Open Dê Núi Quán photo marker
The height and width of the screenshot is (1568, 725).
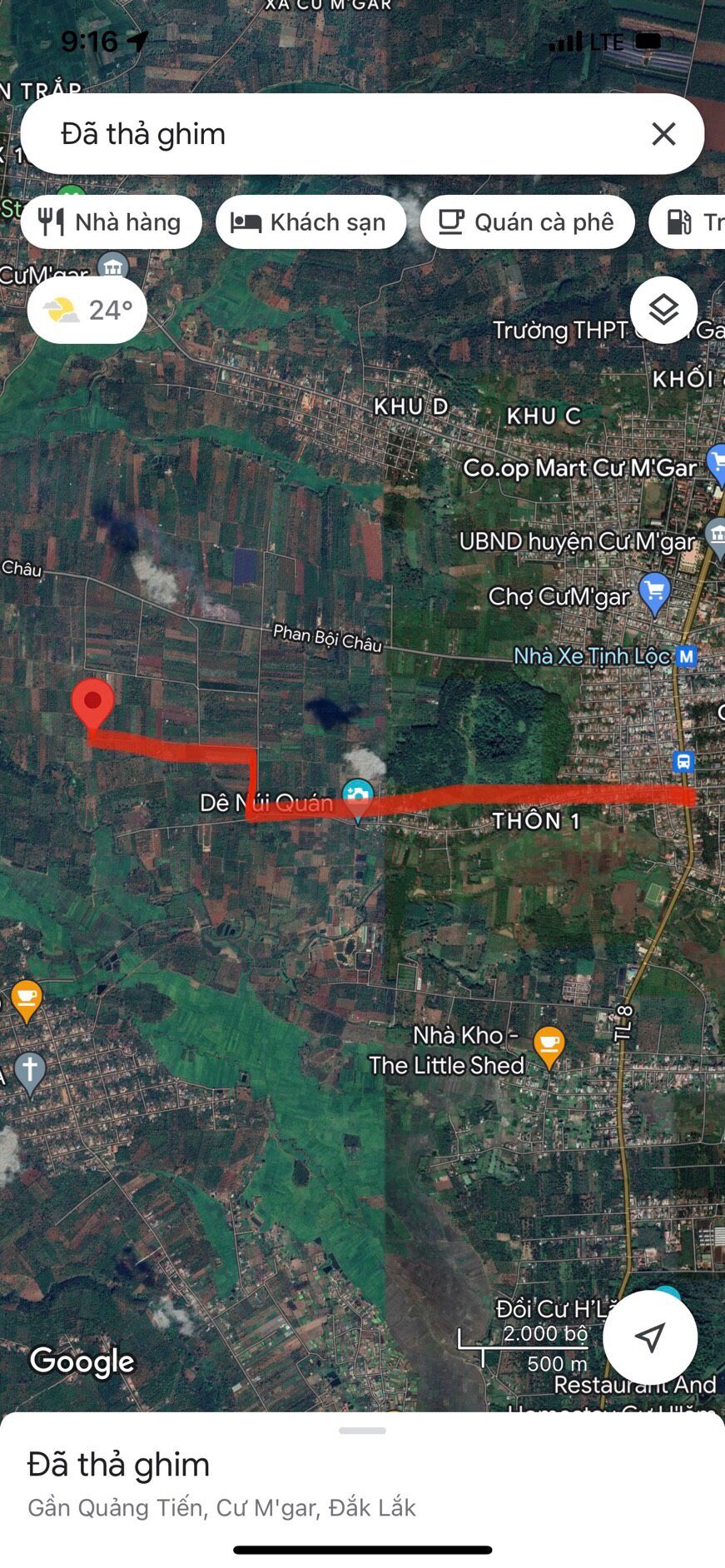coord(358,794)
